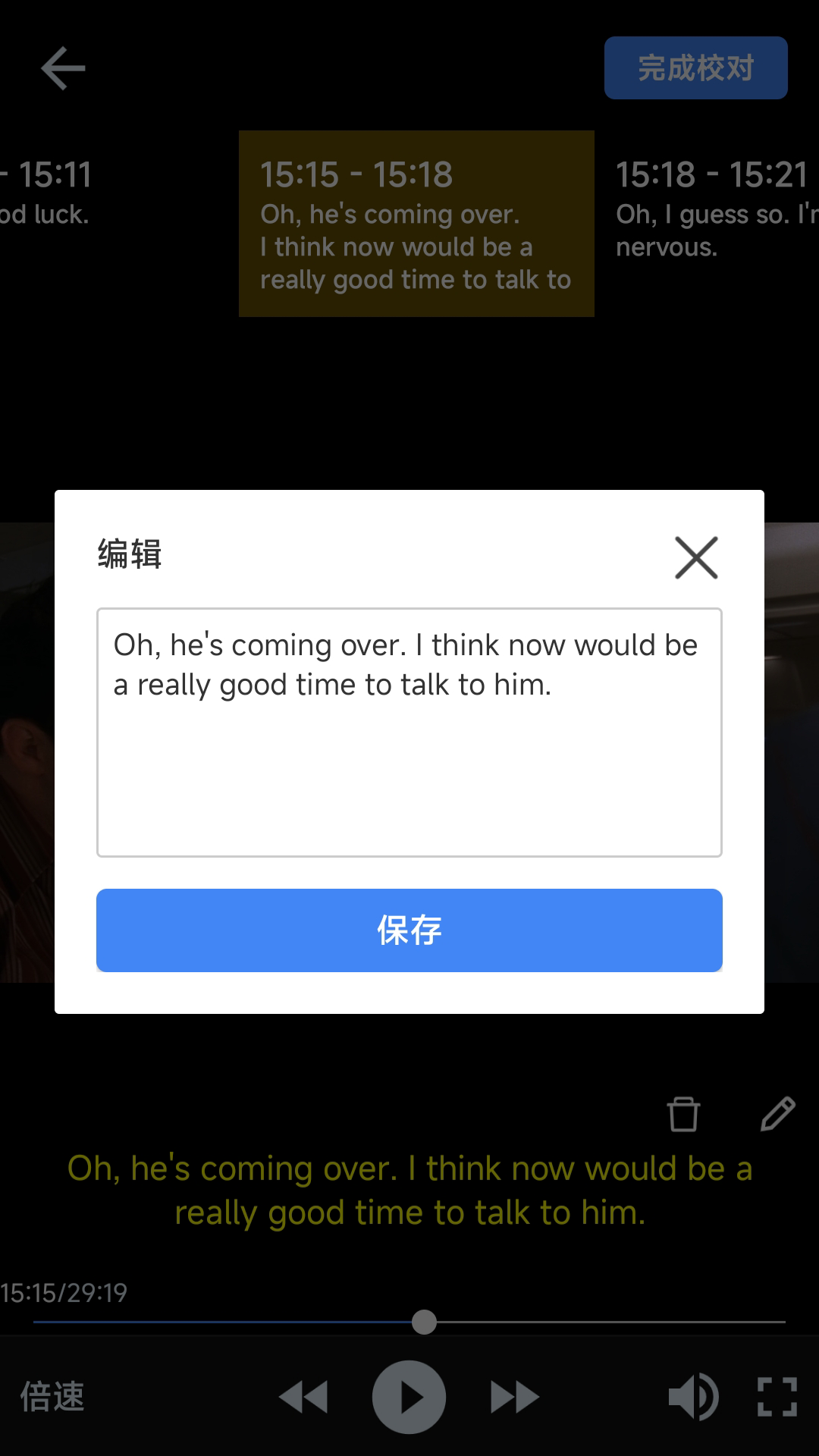Viewport: 819px width, 1456px height.
Task: Mute the volume speaker icon
Action: (693, 1397)
